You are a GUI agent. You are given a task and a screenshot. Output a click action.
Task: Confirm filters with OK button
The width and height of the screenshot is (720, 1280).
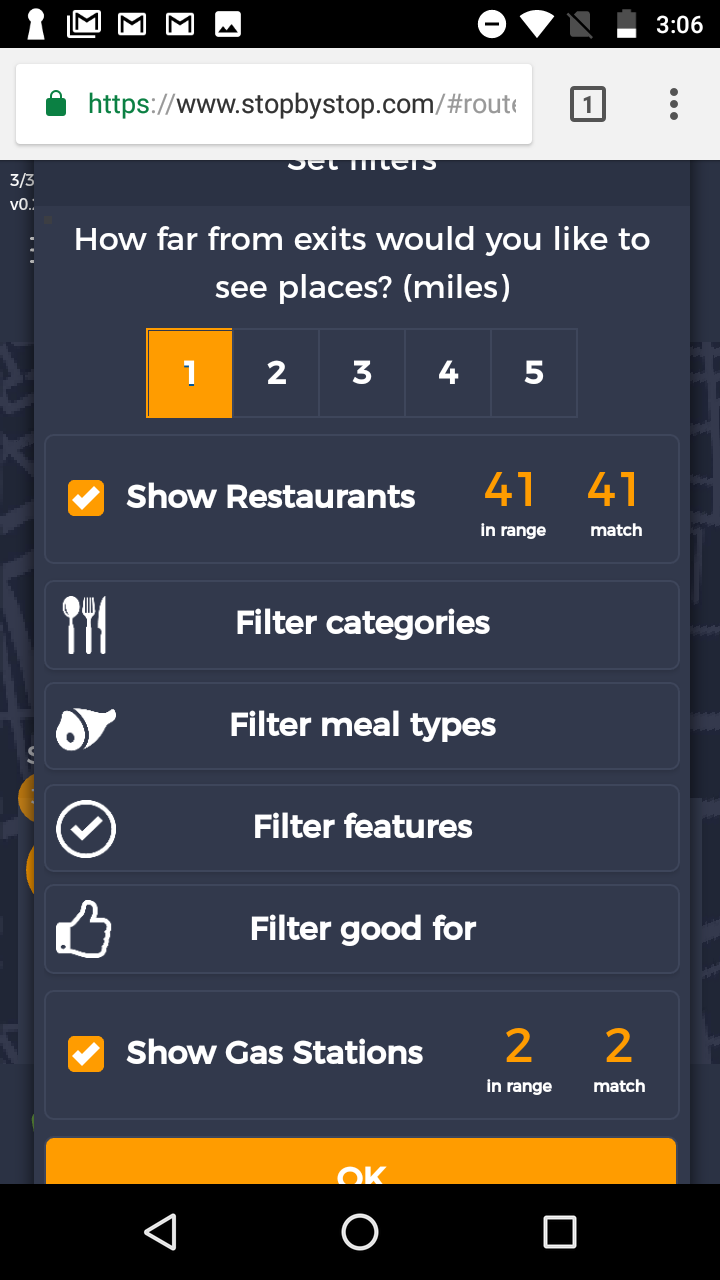click(361, 1165)
